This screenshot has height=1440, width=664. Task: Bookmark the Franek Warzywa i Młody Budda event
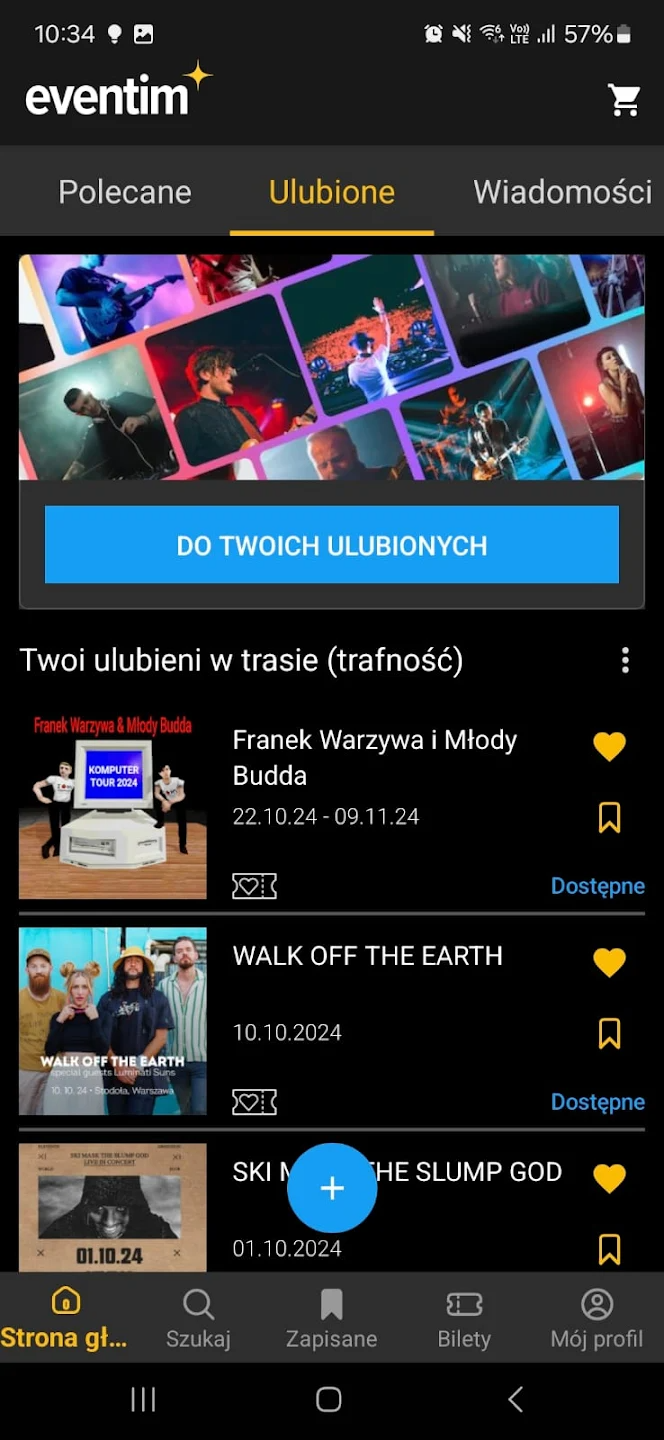click(x=609, y=818)
